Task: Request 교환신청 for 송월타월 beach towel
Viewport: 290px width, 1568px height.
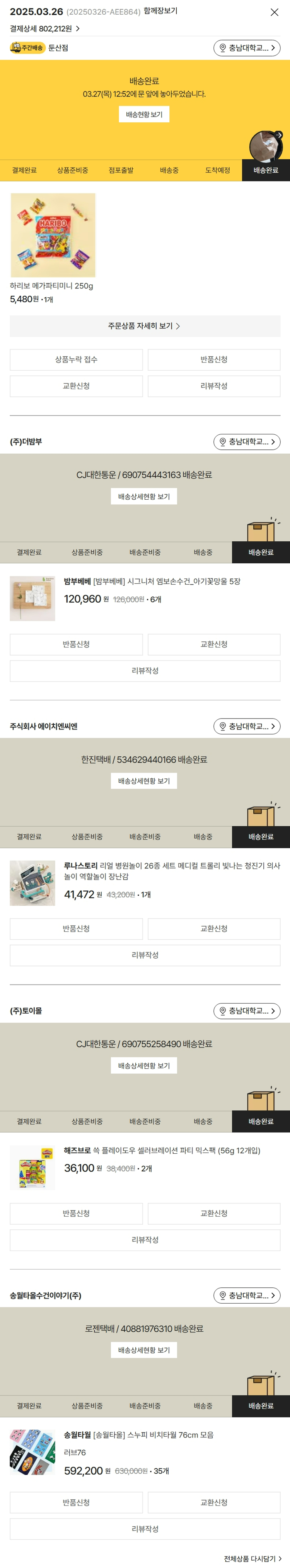Action: (x=214, y=1503)
